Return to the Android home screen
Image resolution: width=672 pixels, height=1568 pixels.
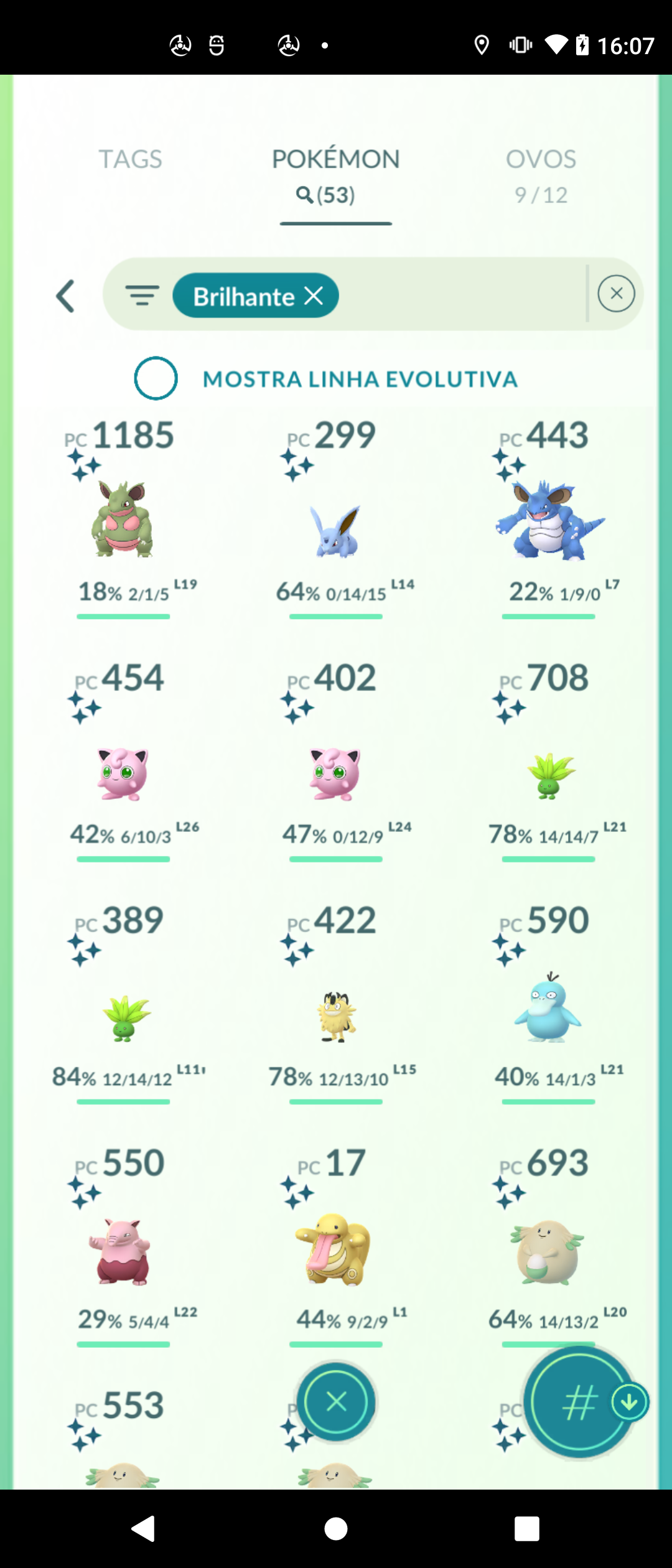[x=336, y=1529]
